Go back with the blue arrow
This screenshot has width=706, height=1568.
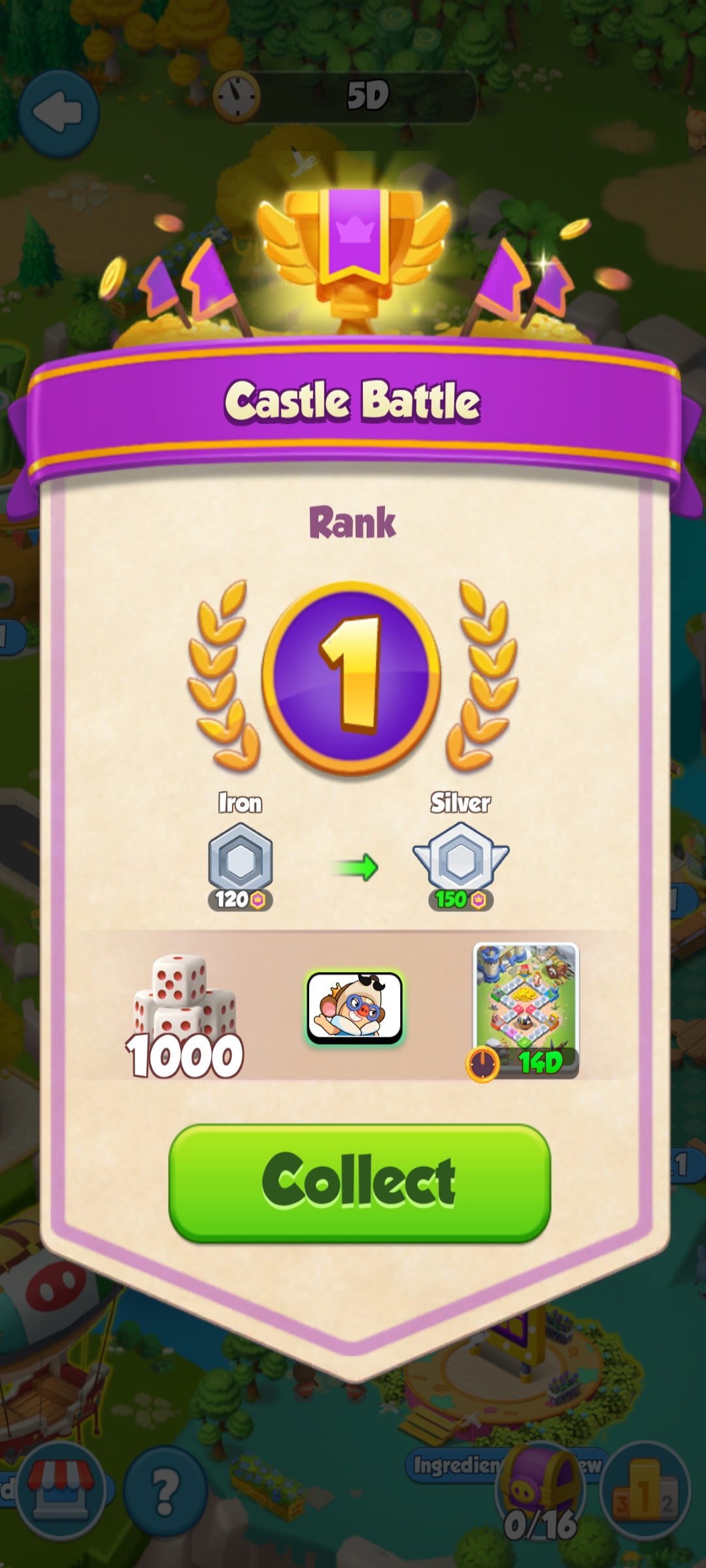click(x=59, y=113)
